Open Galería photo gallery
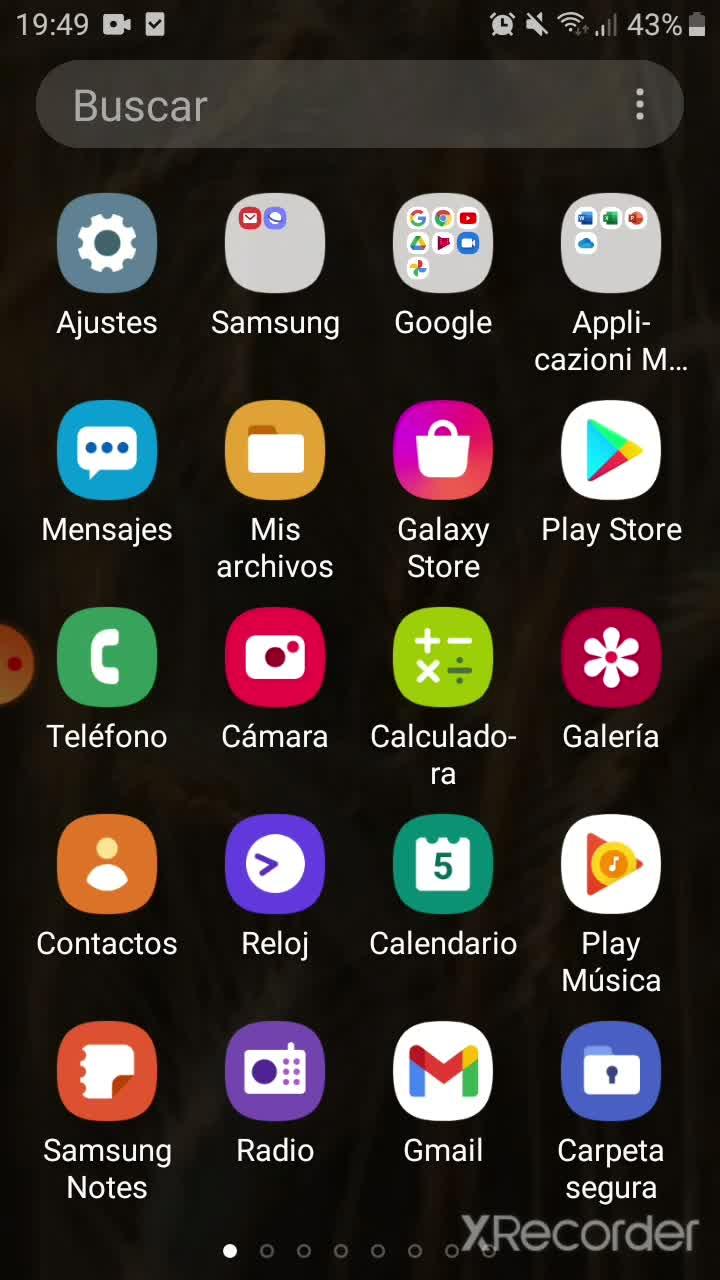This screenshot has height=1280, width=720. pos(611,657)
